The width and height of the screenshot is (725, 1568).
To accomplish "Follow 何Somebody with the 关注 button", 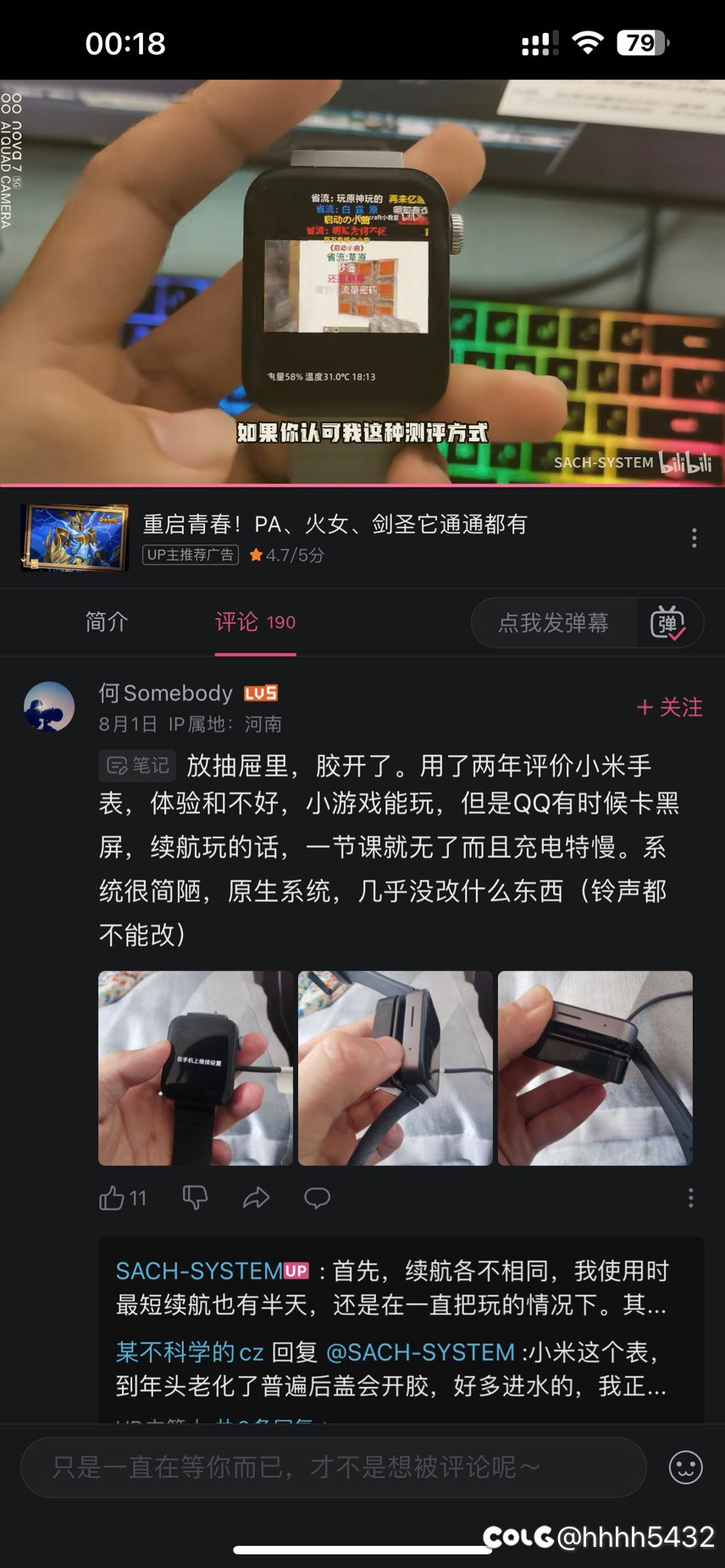I will [669, 708].
